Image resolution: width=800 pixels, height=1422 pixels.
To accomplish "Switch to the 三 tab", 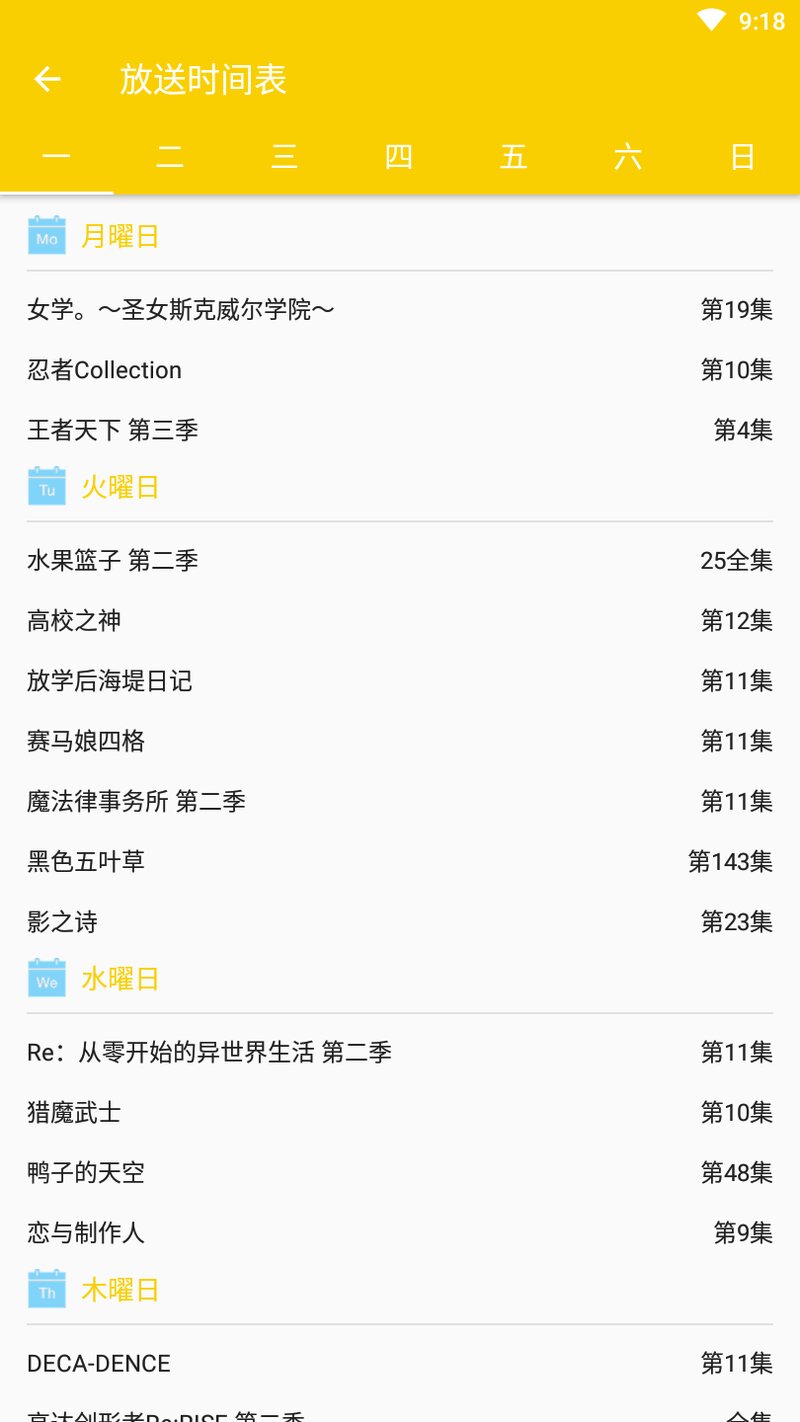I will tap(285, 157).
